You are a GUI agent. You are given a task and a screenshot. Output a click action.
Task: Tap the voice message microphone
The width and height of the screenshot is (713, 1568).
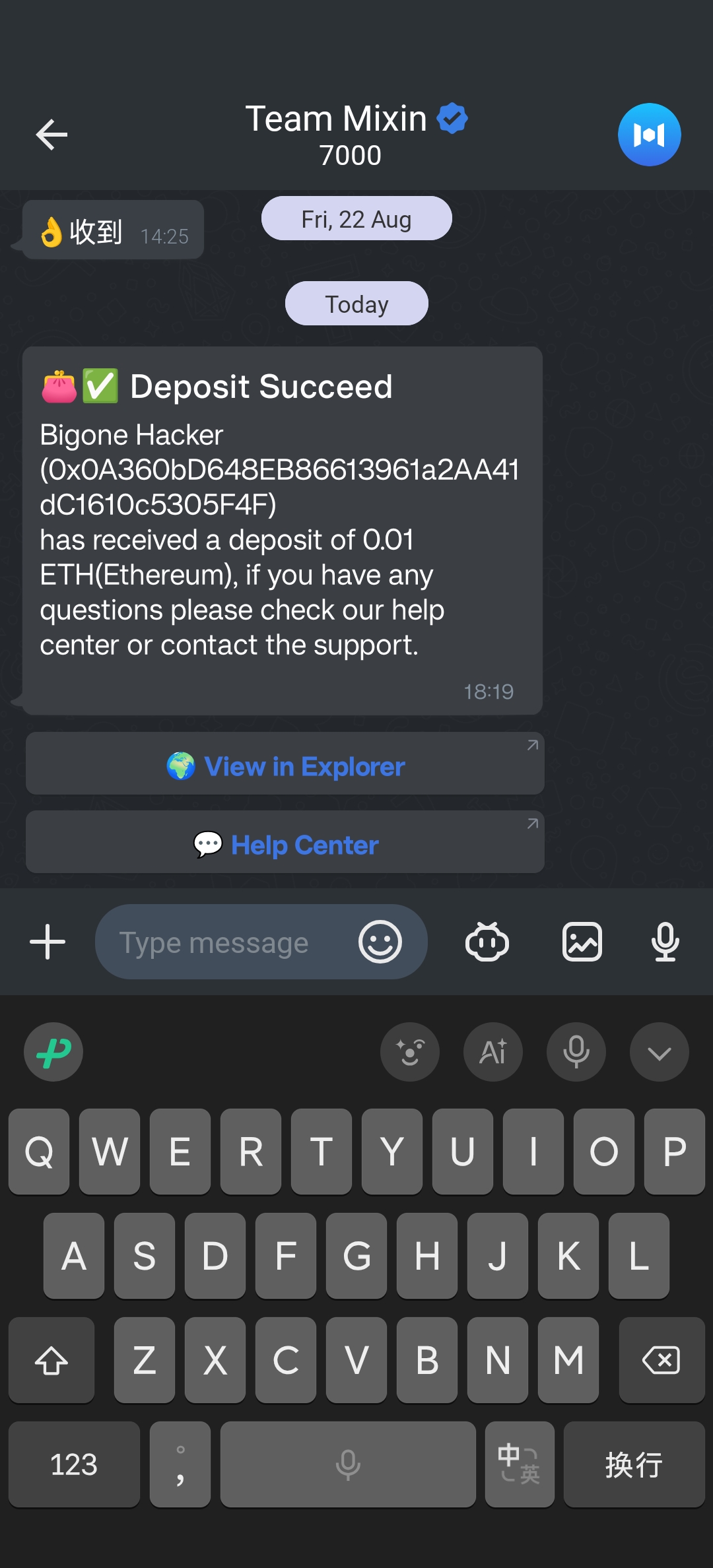(x=665, y=942)
